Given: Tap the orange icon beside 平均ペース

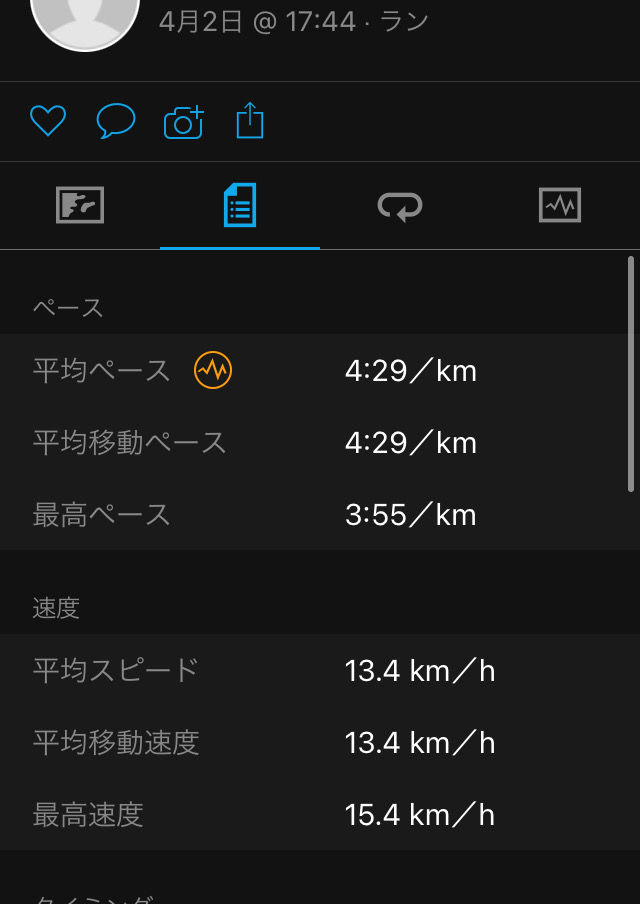Looking at the screenshot, I should (x=213, y=371).
